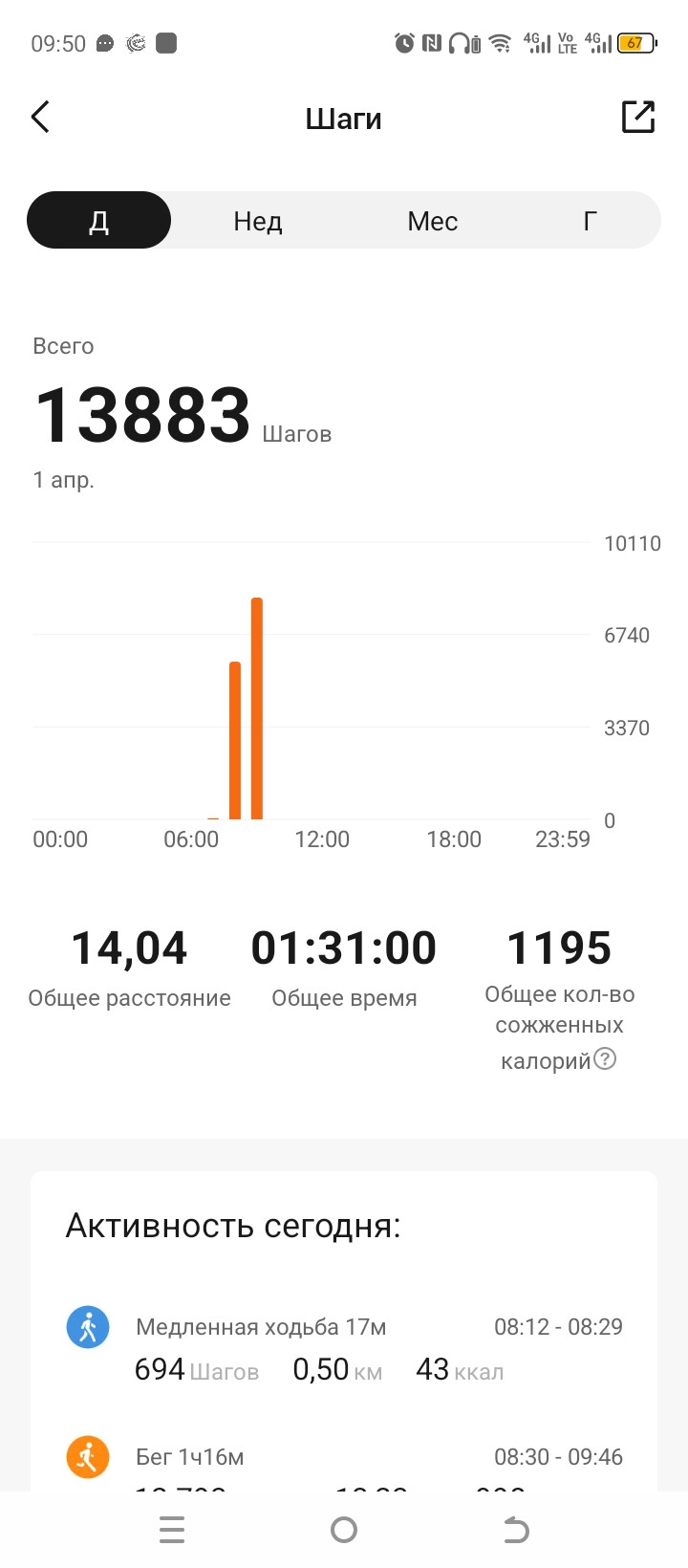
Task: Switch to the Мес monthly view
Action: (x=432, y=221)
